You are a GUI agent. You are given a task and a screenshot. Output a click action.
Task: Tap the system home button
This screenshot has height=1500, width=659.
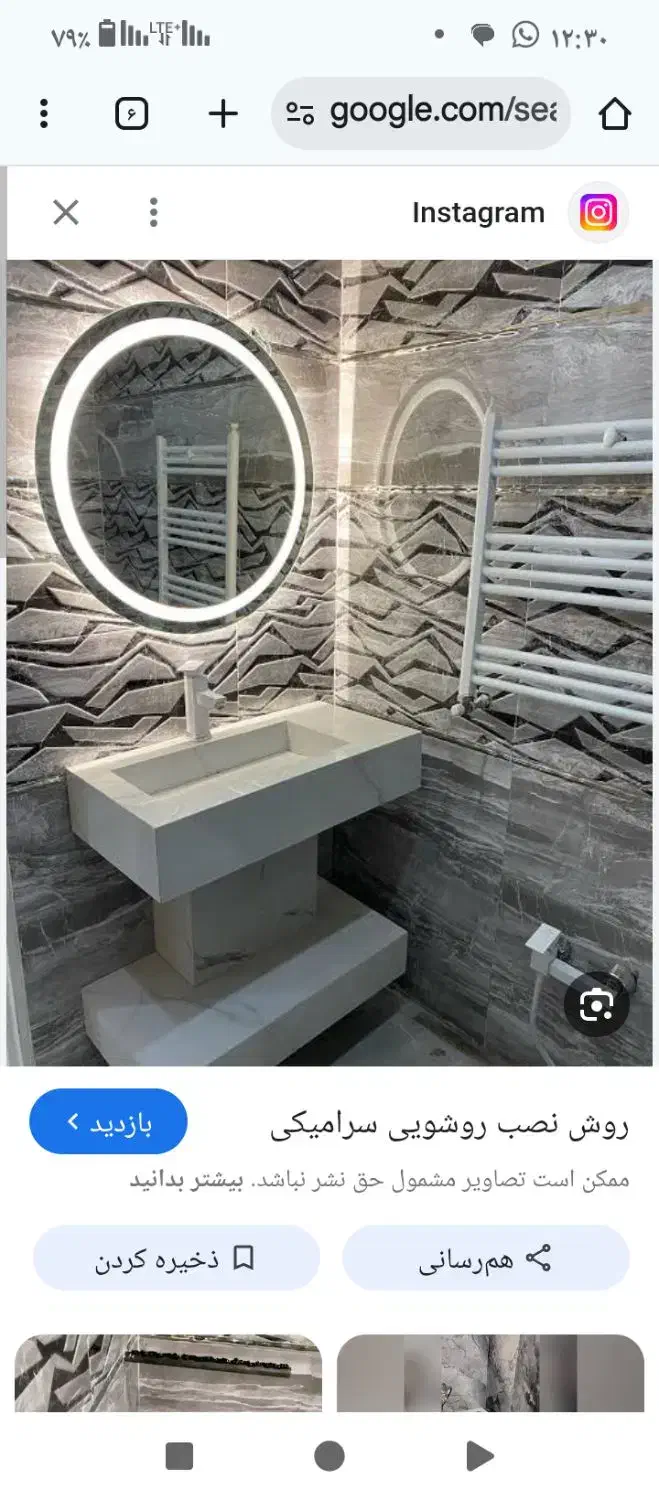(x=329, y=1456)
